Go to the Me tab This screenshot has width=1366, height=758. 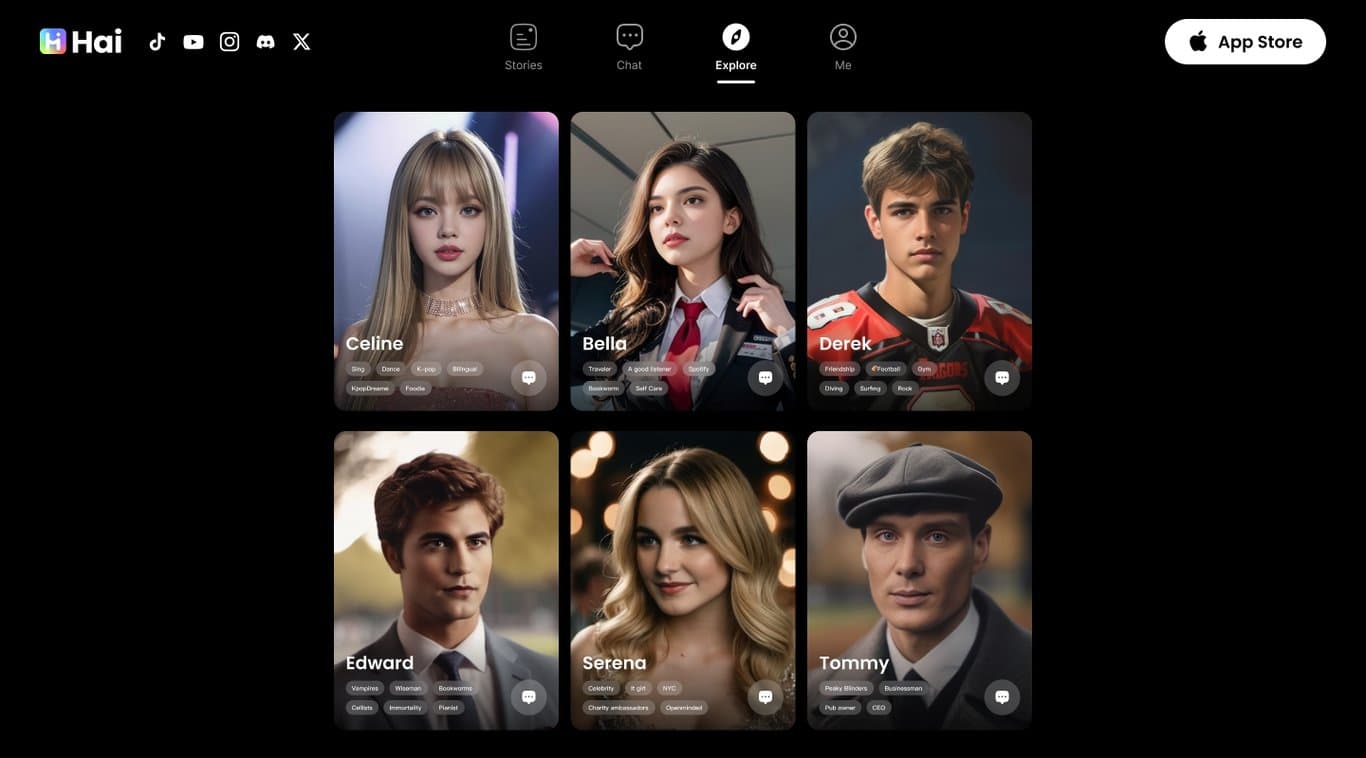tap(843, 48)
